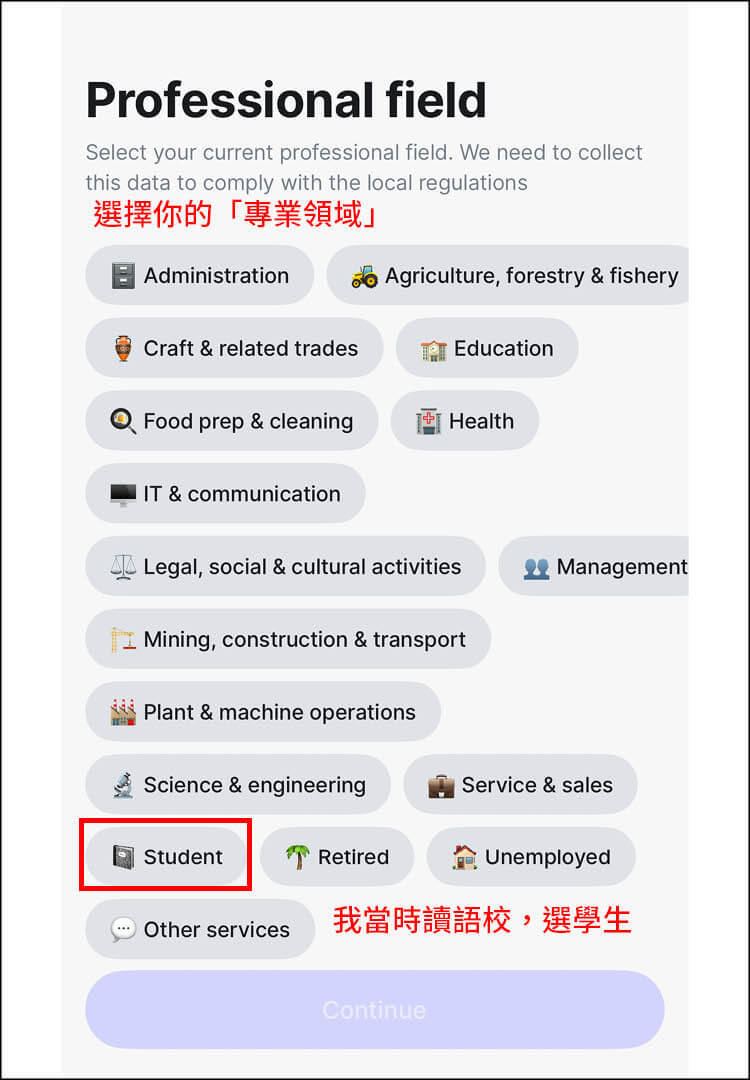The height and width of the screenshot is (1080, 750).
Task: Pick Craft & related trades
Action: 234,349
